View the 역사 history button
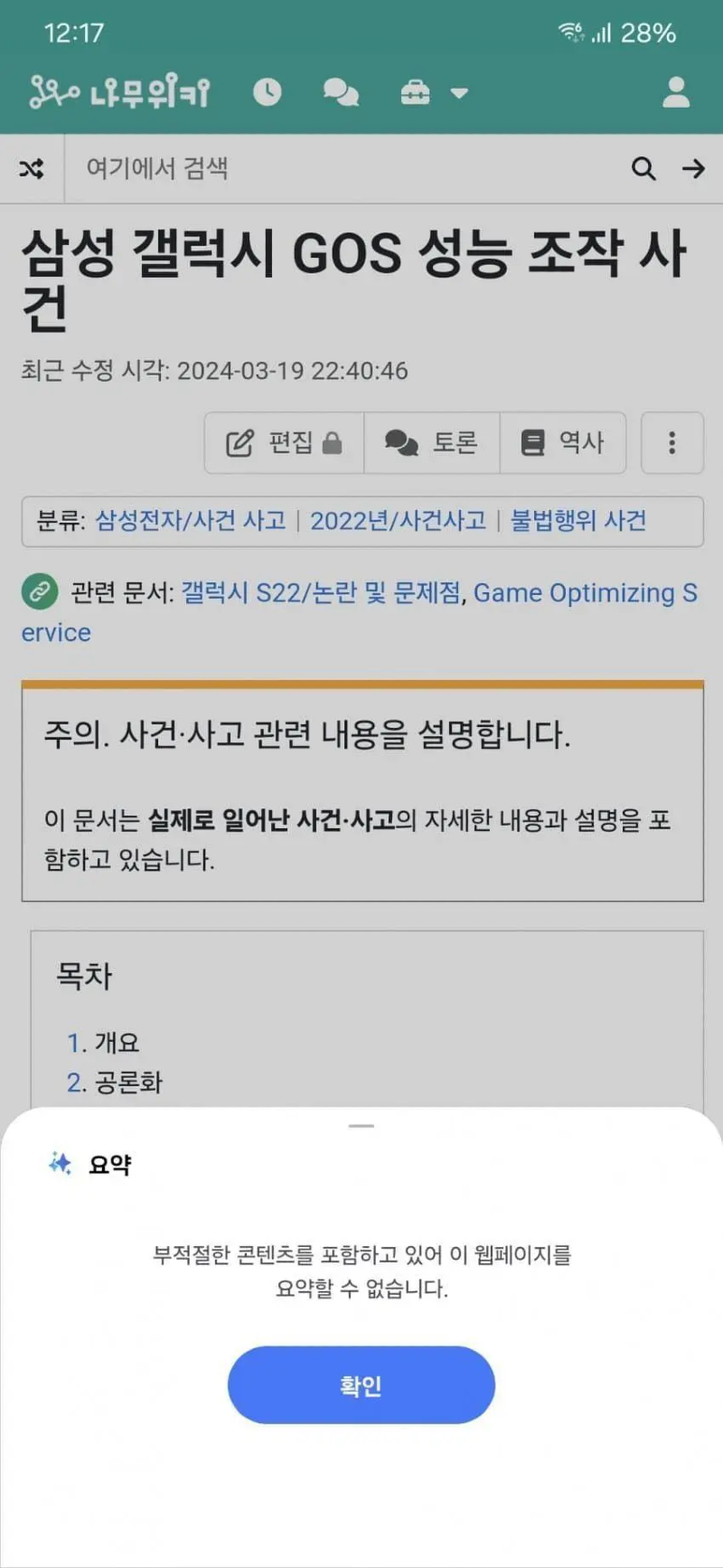 click(562, 442)
